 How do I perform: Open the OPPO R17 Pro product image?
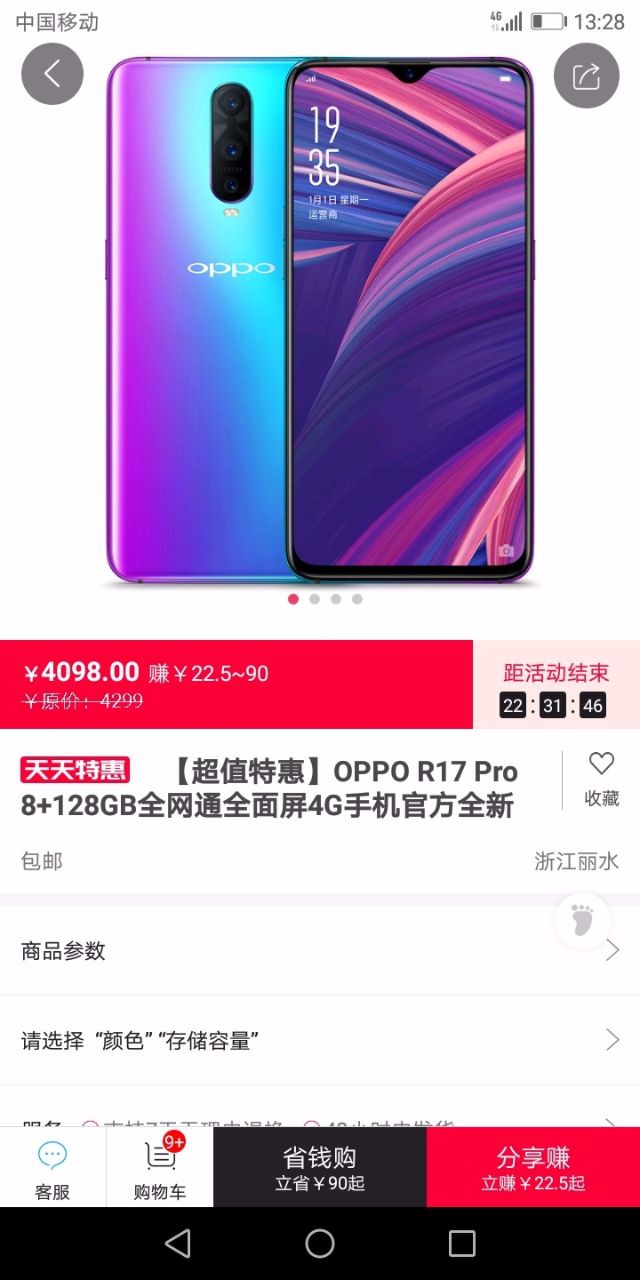pyautogui.click(x=320, y=320)
